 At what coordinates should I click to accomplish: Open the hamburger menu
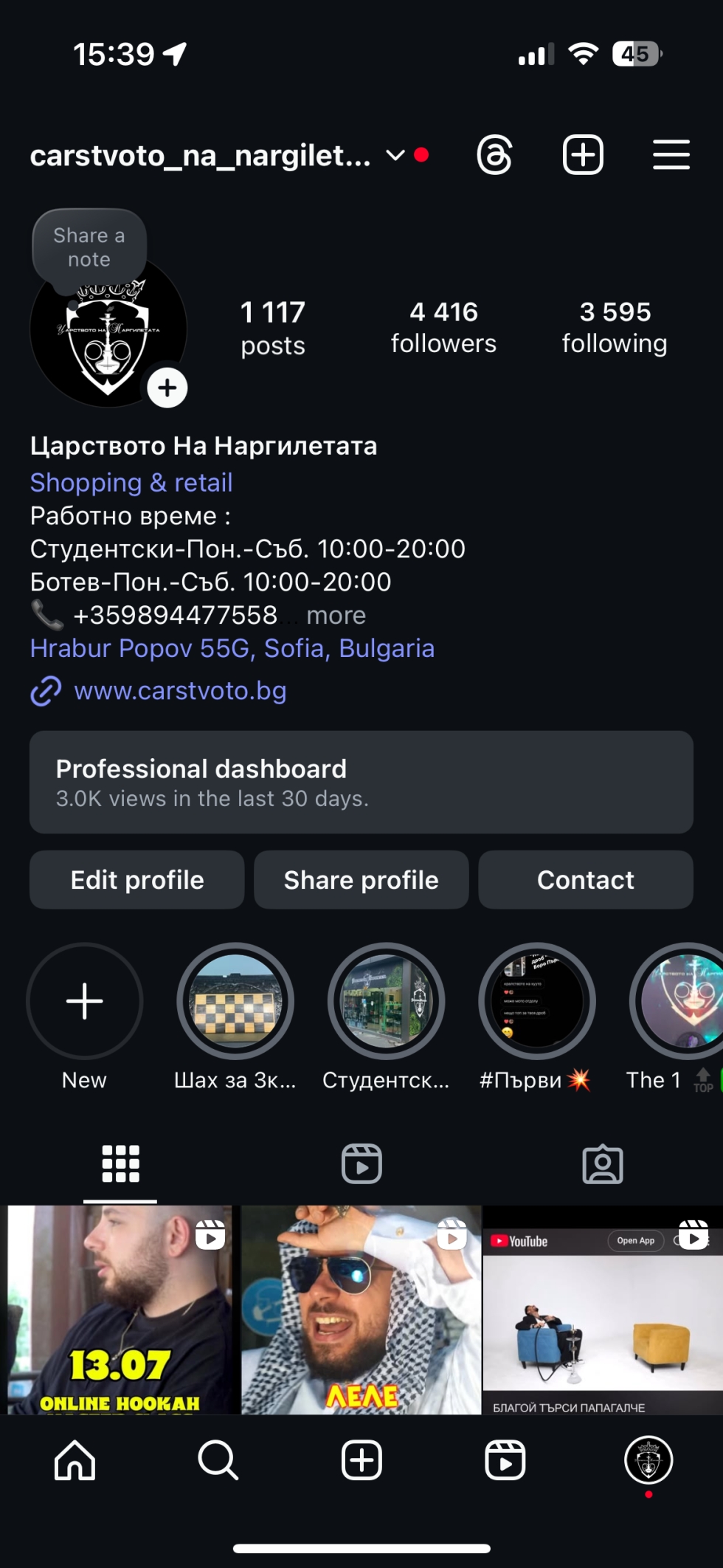[671, 155]
